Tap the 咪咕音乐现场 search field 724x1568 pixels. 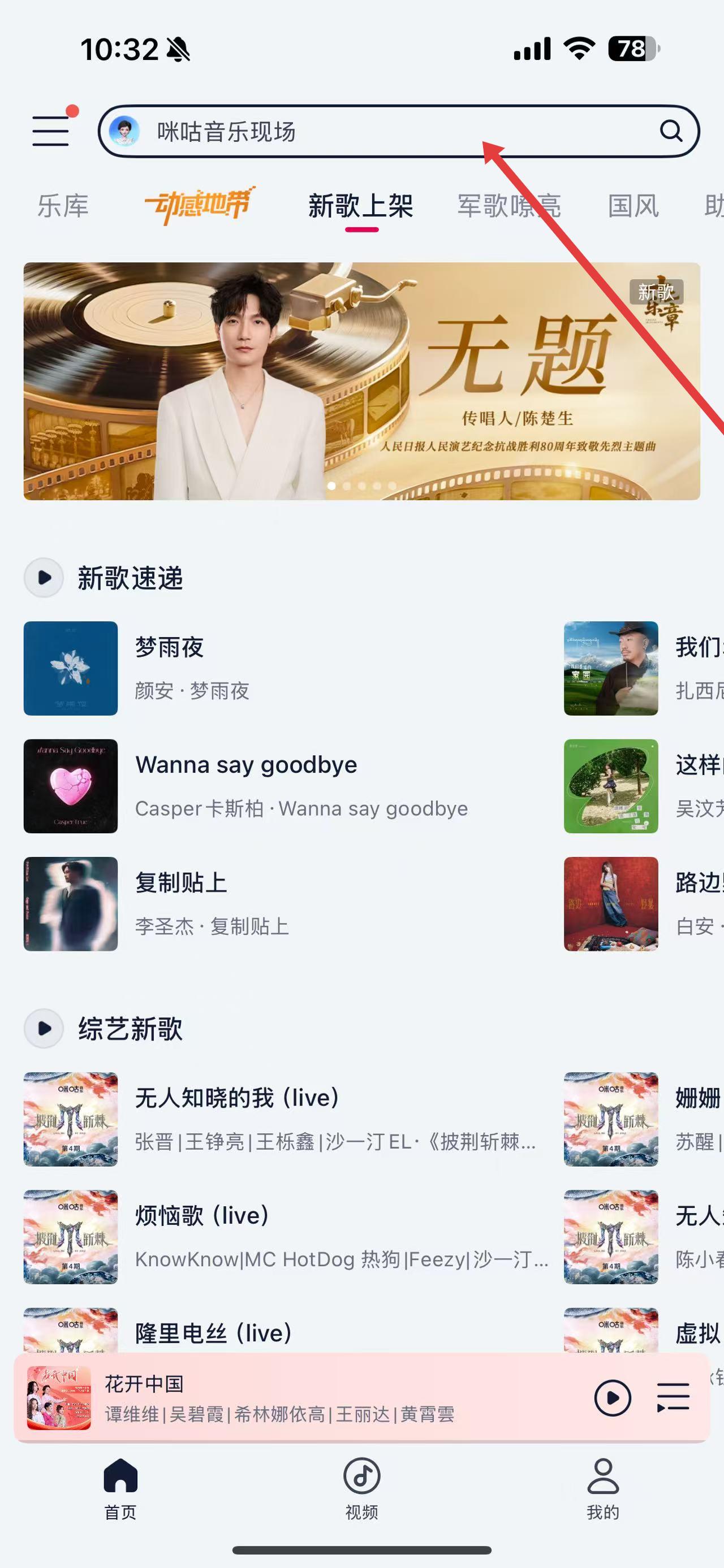(x=365, y=132)
